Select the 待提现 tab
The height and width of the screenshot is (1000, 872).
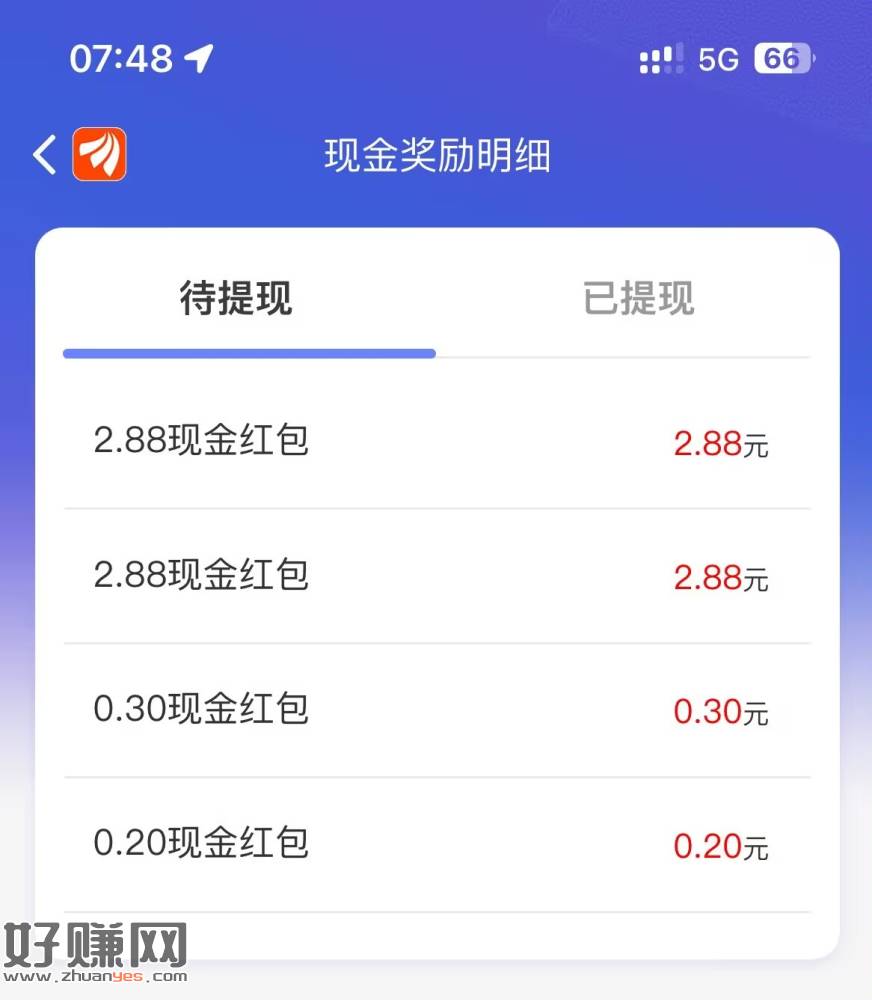click(x=236, y=299)
